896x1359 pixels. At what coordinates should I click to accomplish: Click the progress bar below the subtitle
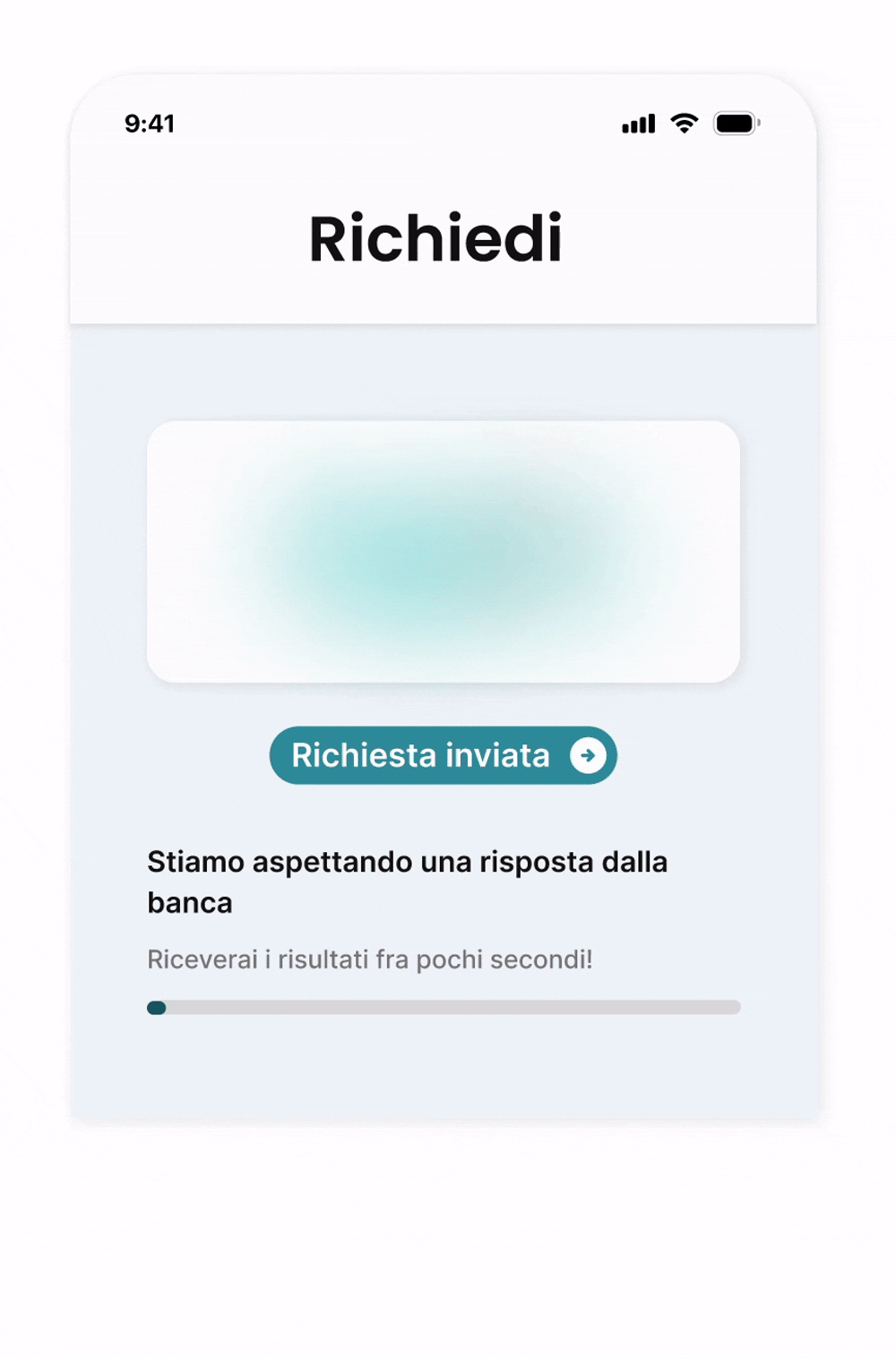pyautogui.click(x=444, y=1007)
